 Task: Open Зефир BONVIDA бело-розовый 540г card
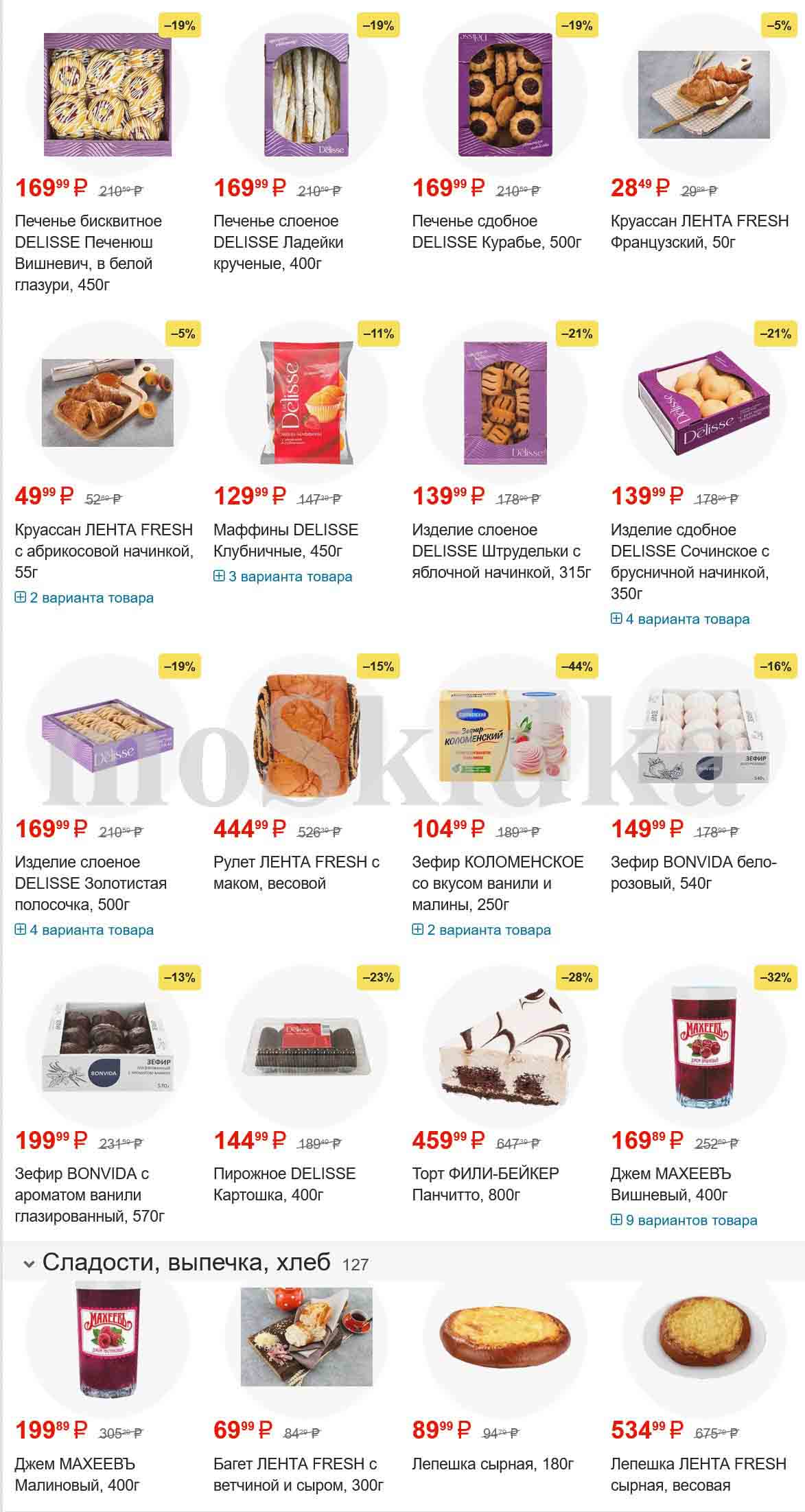[693, 872]
